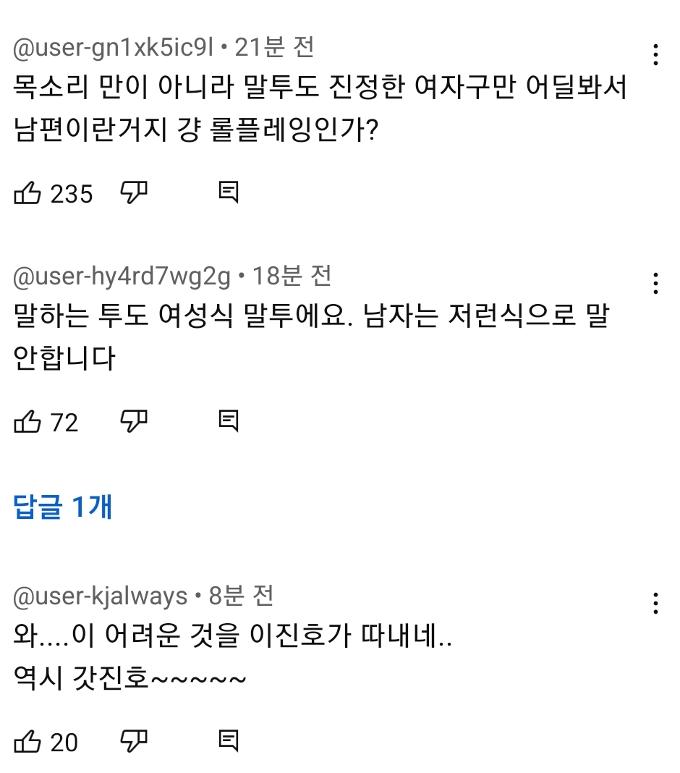Like the comment by @user-hy4rd7wg2g
The image size is (680, 773).
(x=28, y=421)
